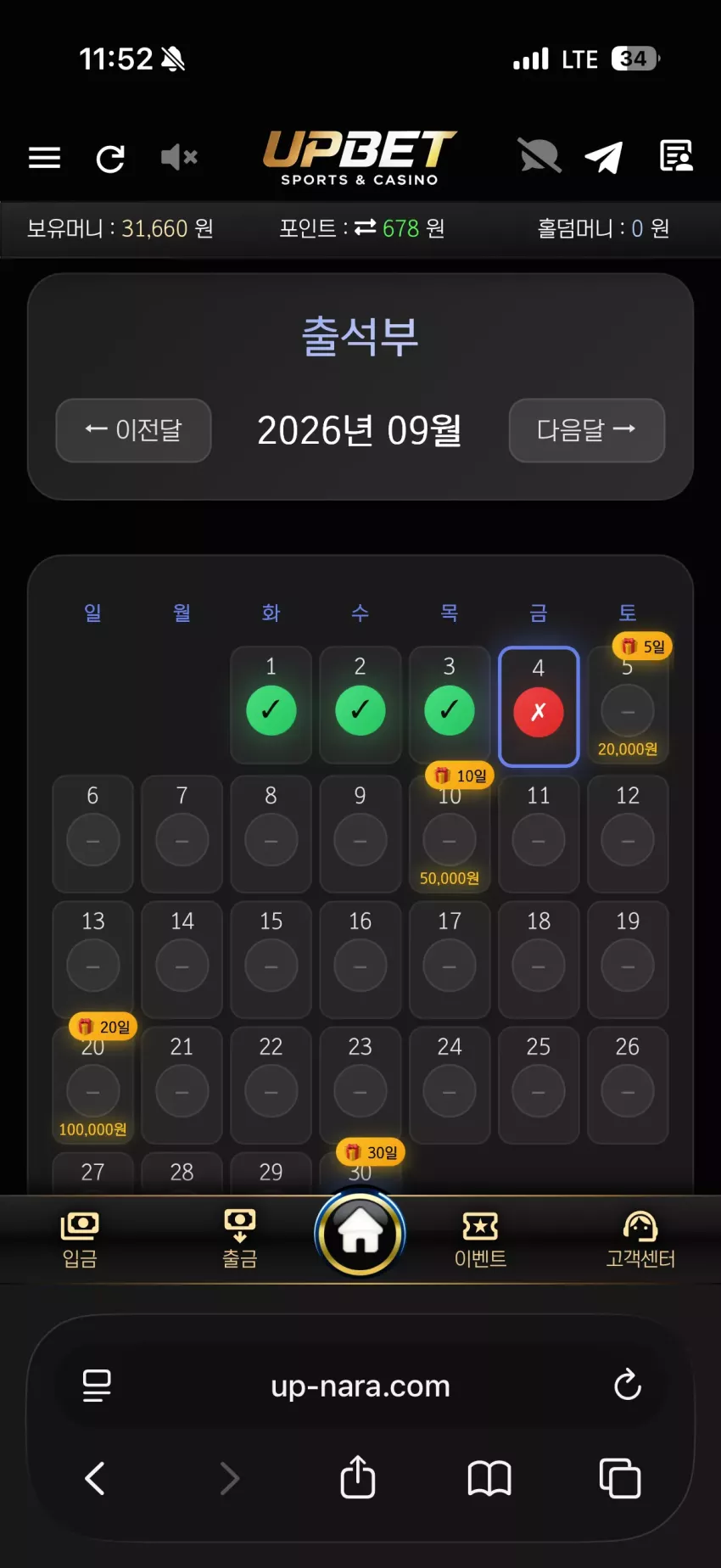Select day 4 on the attendance calendar
Screen dimensions: 721x1568
click(539, 707)
